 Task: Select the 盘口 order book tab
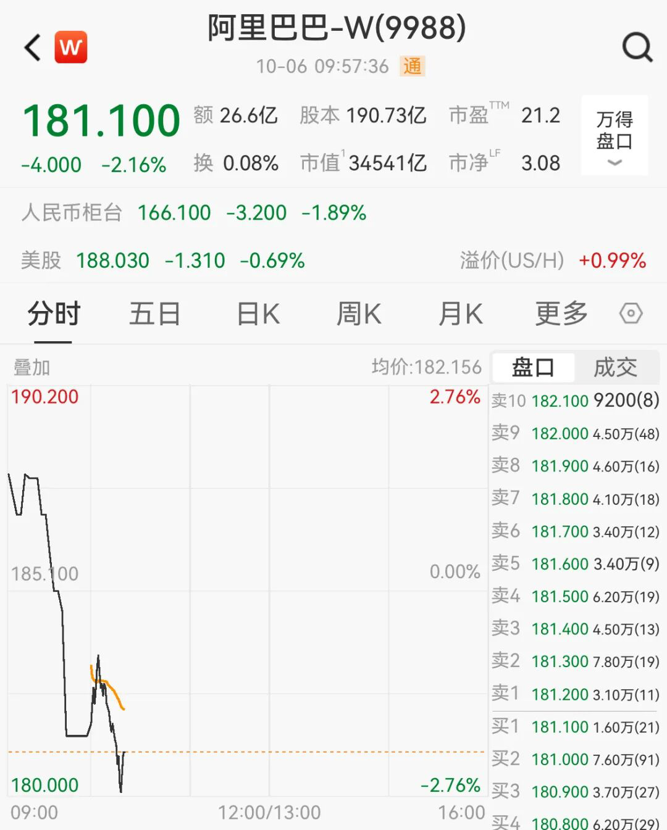click(533, 367)
